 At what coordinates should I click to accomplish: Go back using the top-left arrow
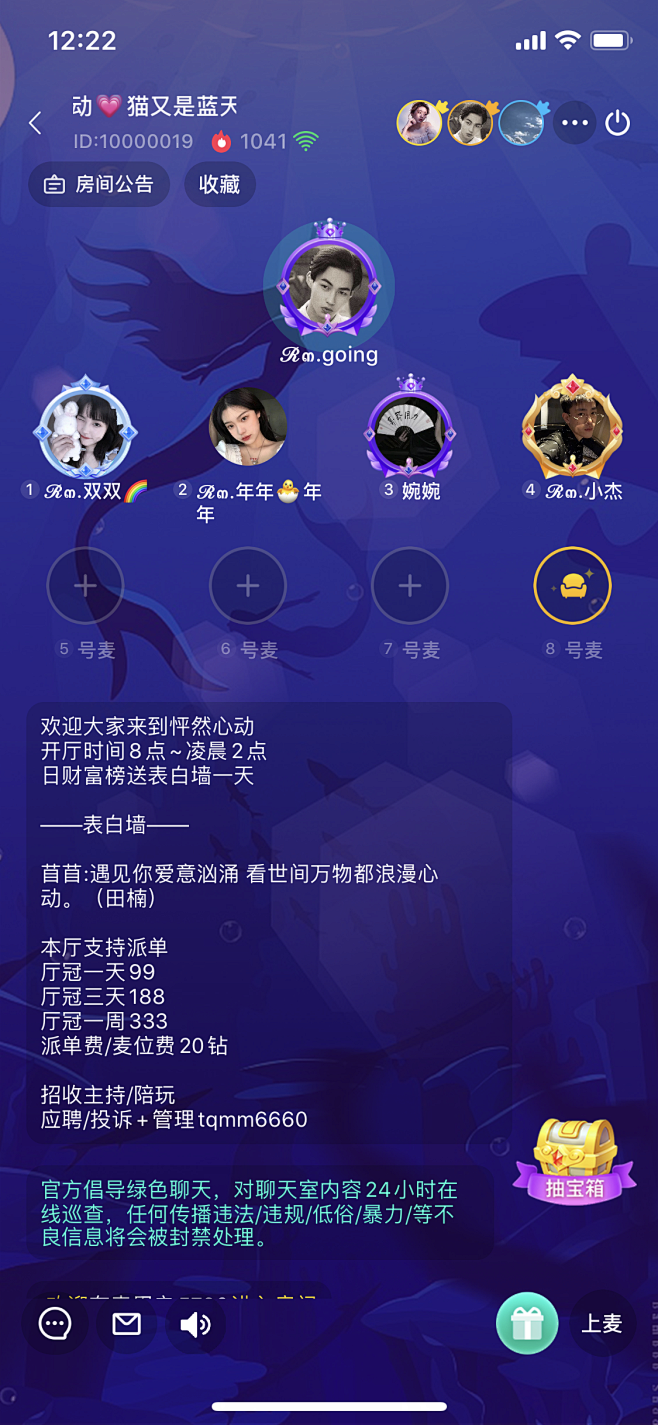coord(35,123)
